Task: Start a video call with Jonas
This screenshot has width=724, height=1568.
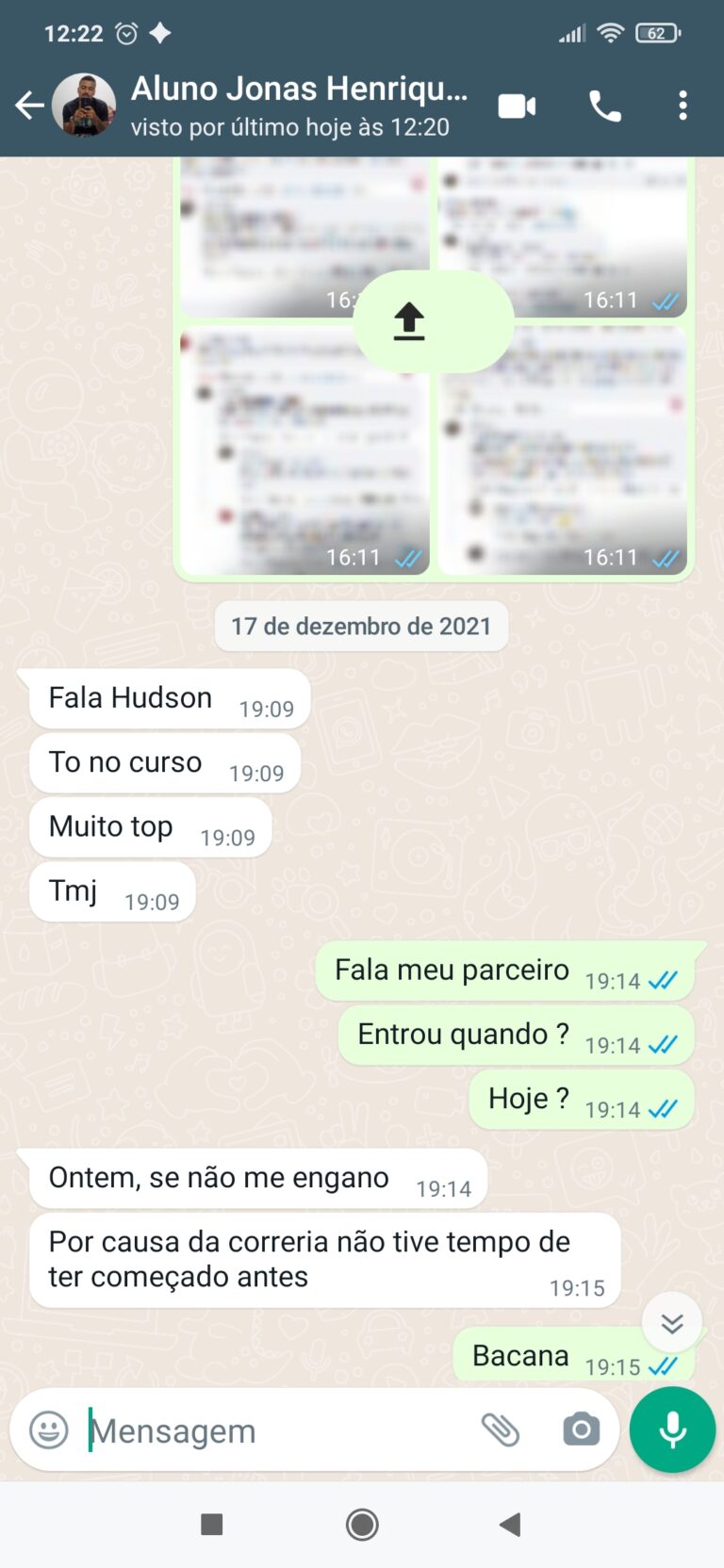Action: point(517,106)
